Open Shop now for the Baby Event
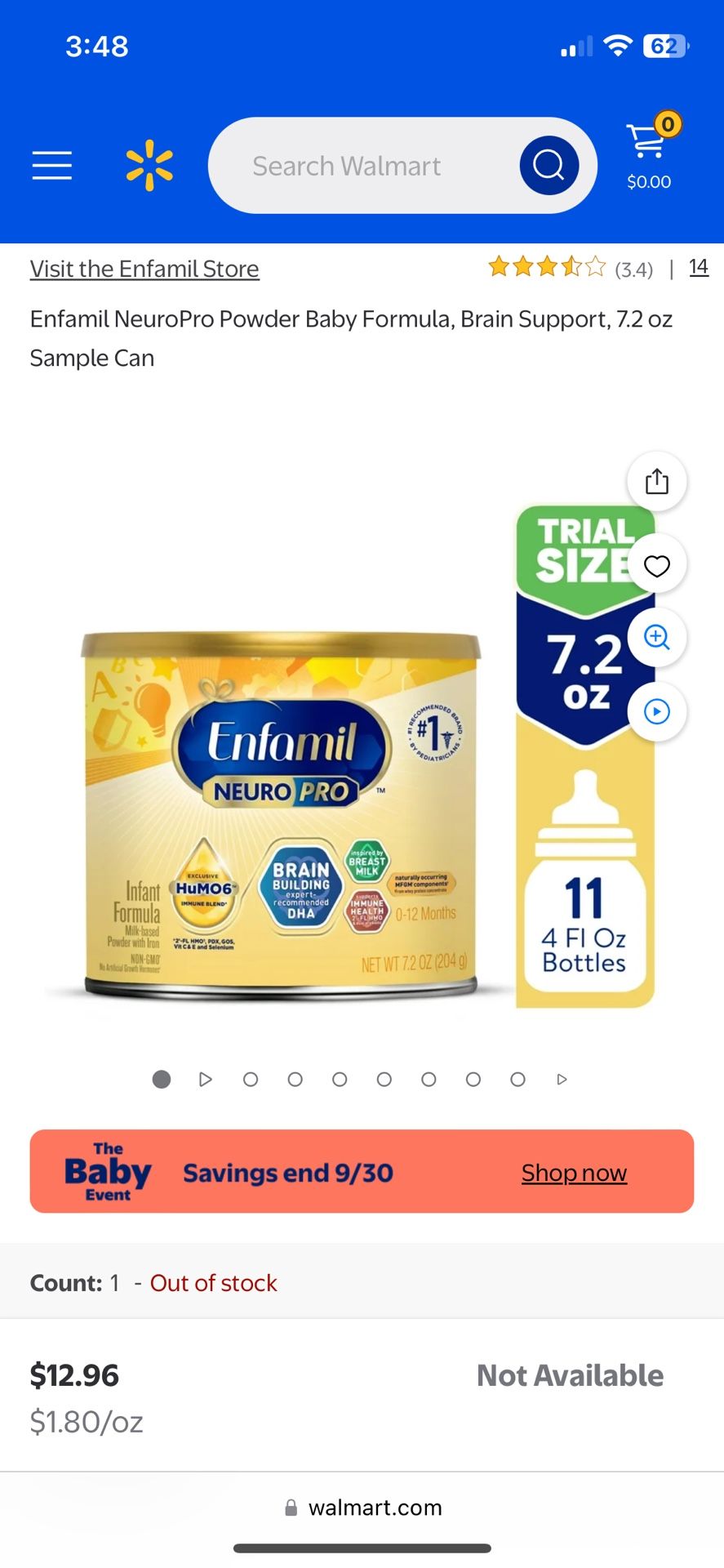The width and height of the screenshot is (724, 1568). [574, 1172]
